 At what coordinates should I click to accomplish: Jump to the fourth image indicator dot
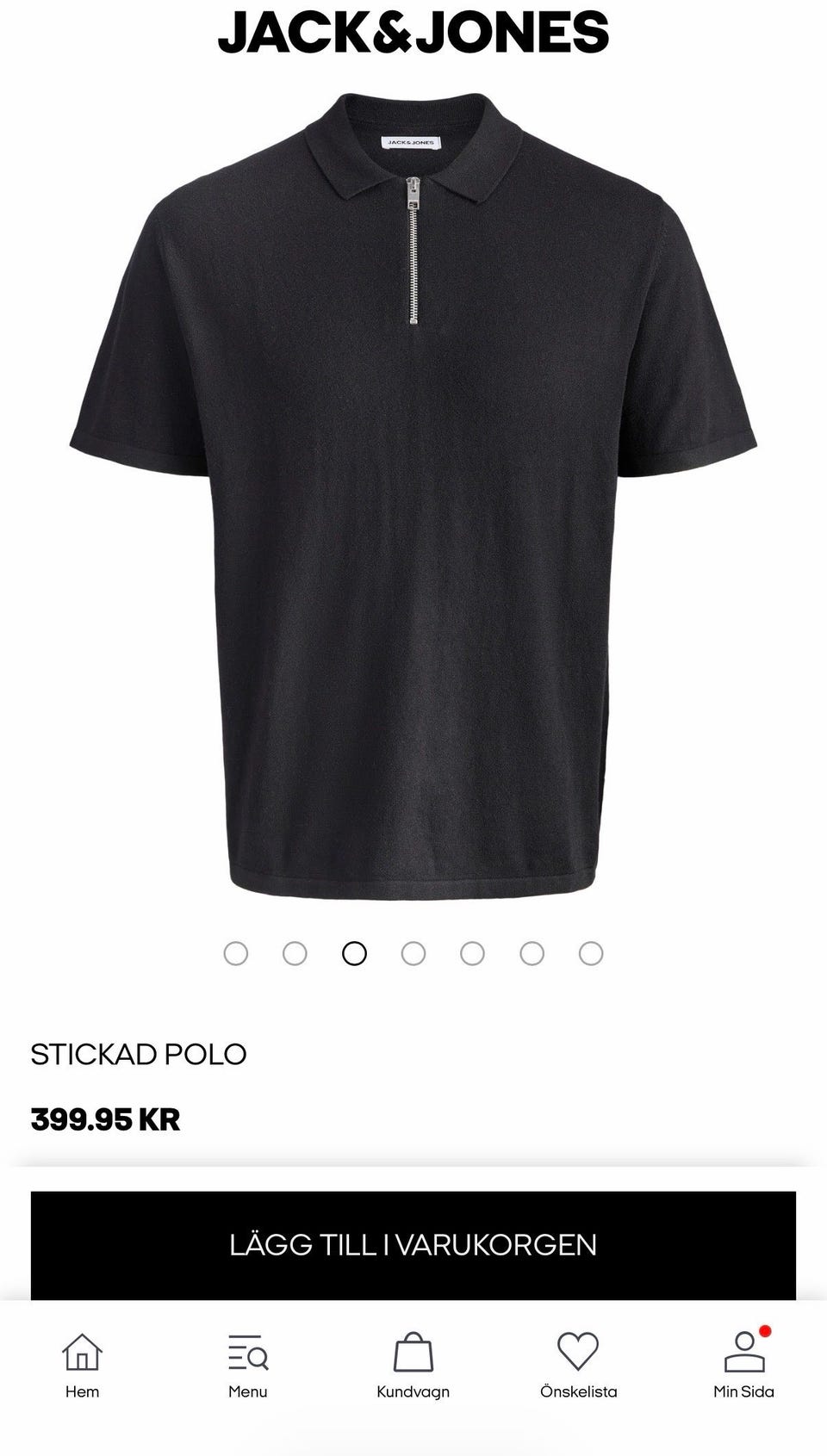tap(413, 953)
